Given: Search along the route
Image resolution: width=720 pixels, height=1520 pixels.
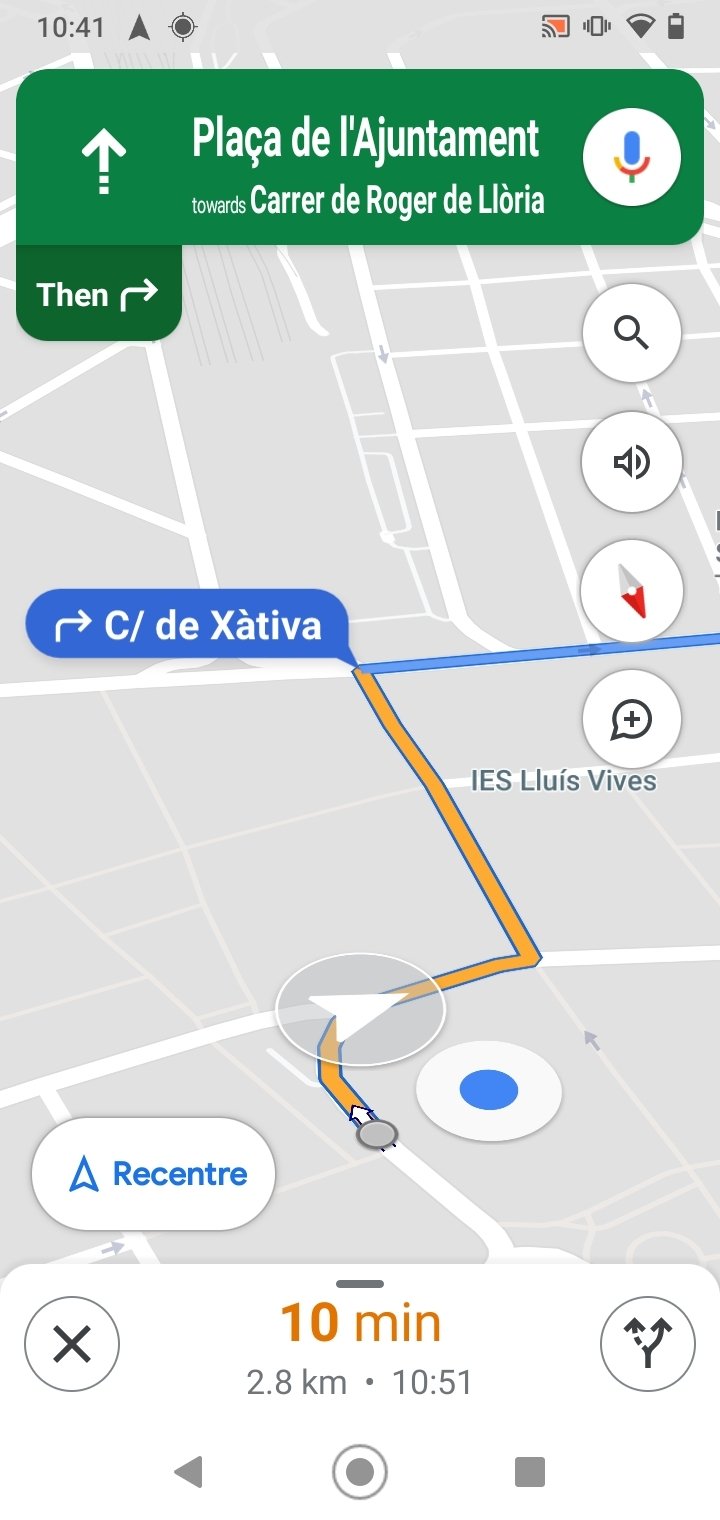Looking at the screenshot, I should [x=631, y=333].
